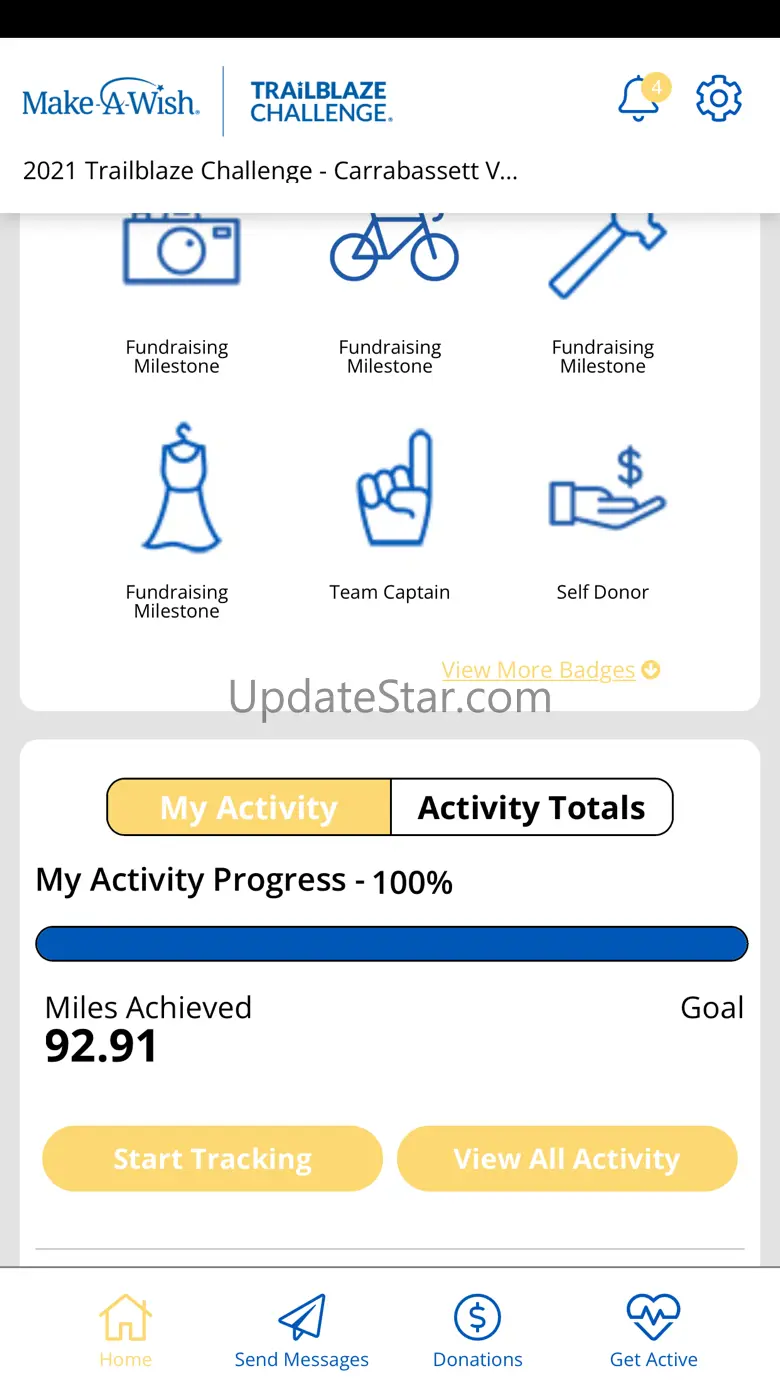Switch to Activity Totals tab
This screenshot has height=1387, width=780.
coord(531,807)
